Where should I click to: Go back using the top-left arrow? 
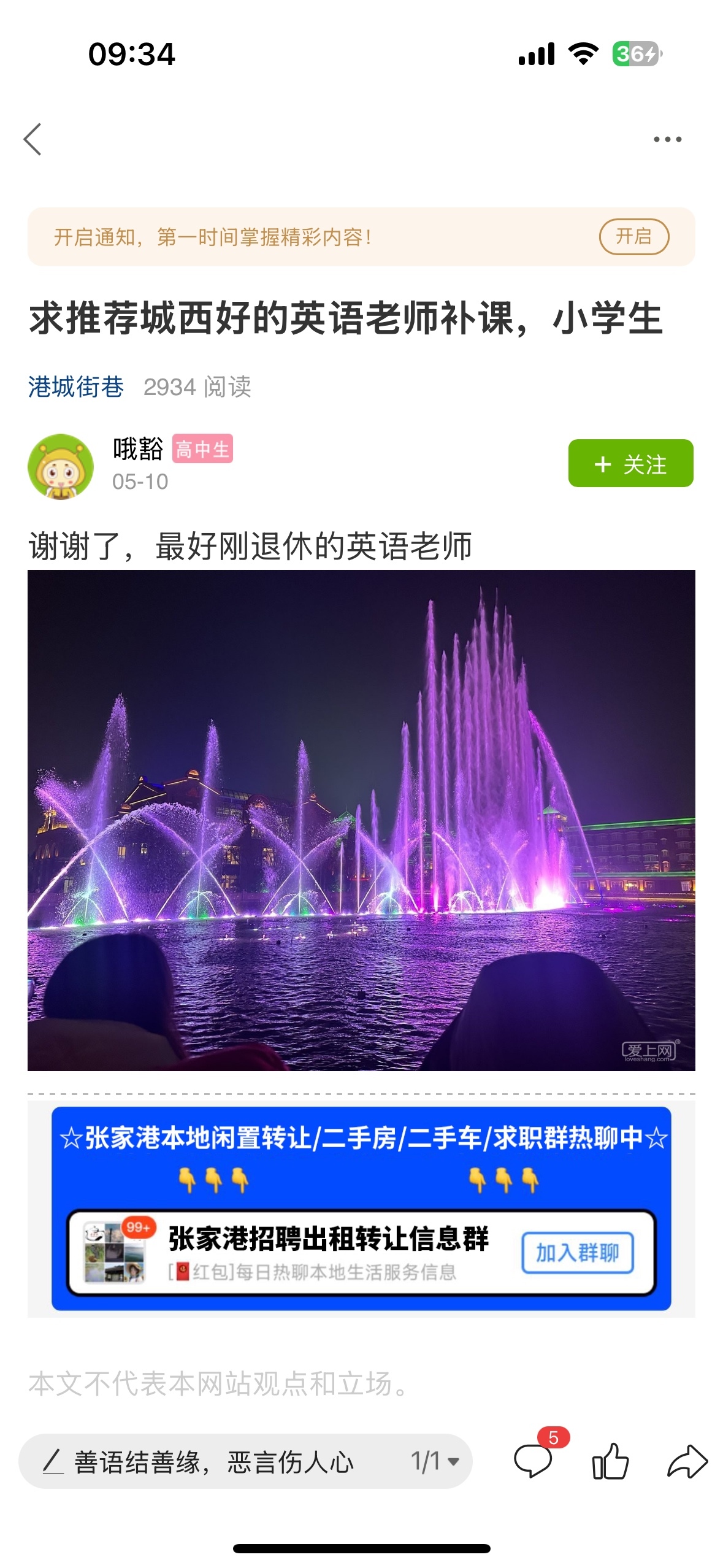pos(33,139)
